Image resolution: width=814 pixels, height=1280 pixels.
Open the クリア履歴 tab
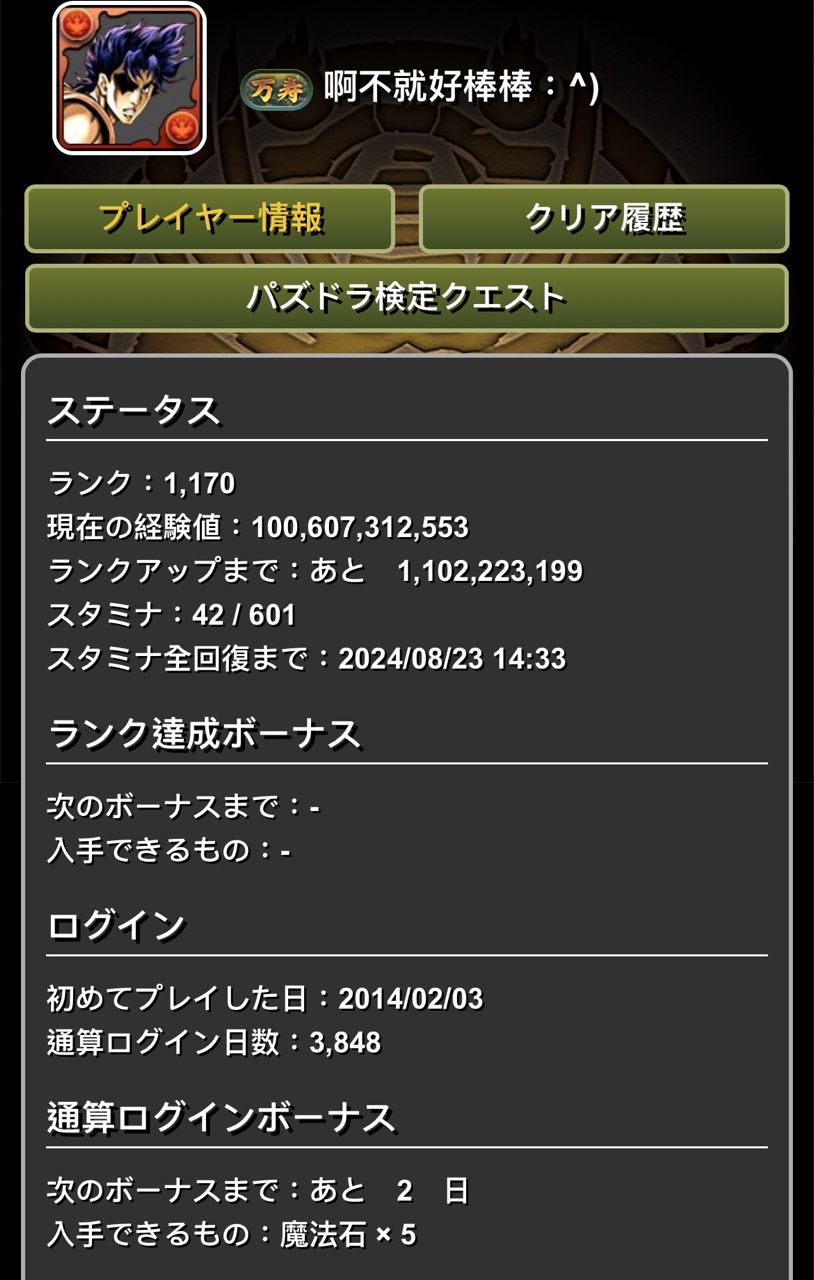click(x=604, y=218)
